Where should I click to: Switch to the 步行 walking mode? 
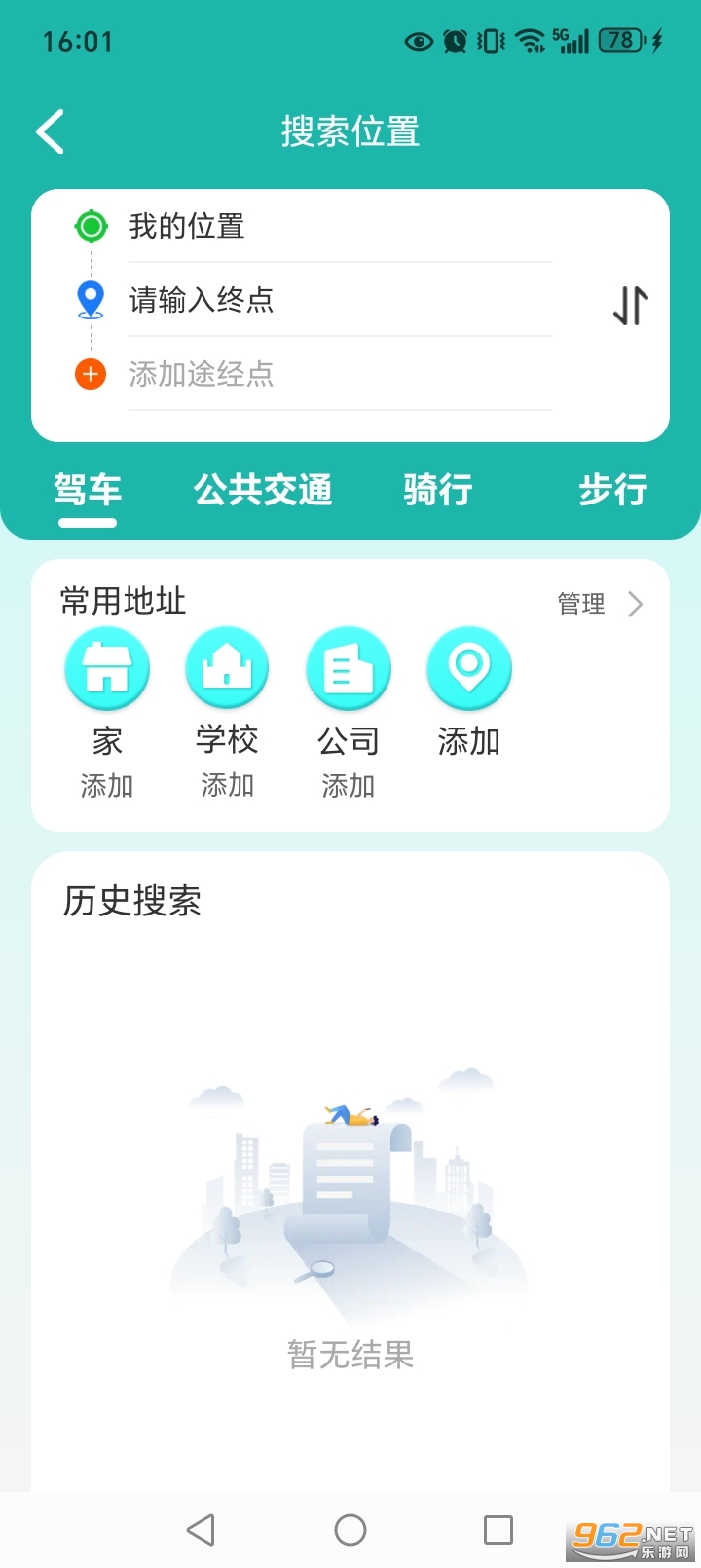click(x=611, y=490)
